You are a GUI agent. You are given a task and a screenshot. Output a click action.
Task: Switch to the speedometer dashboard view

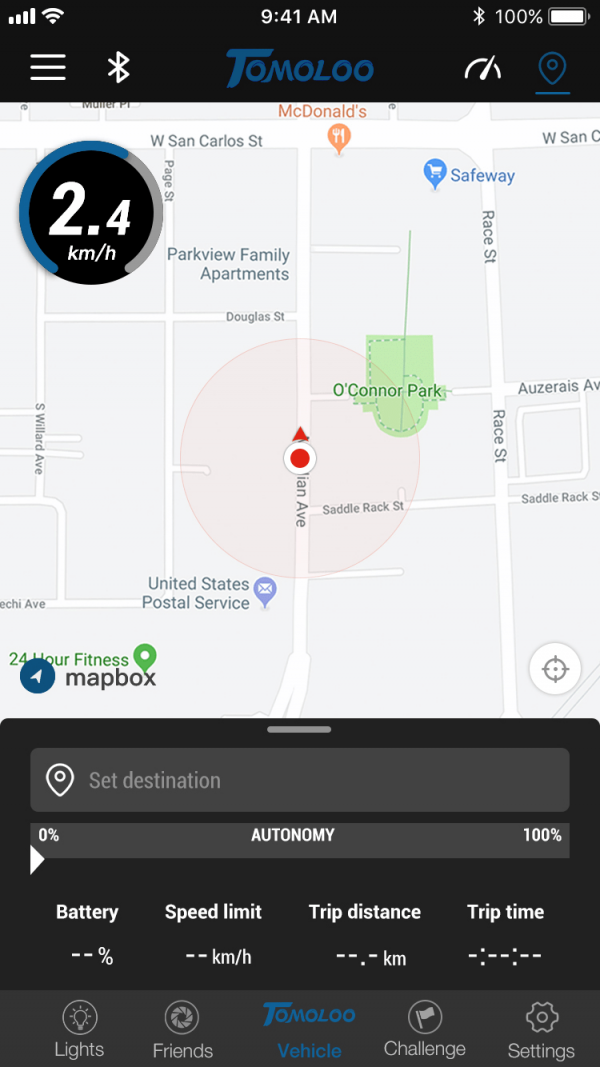(x=483, y=69)
